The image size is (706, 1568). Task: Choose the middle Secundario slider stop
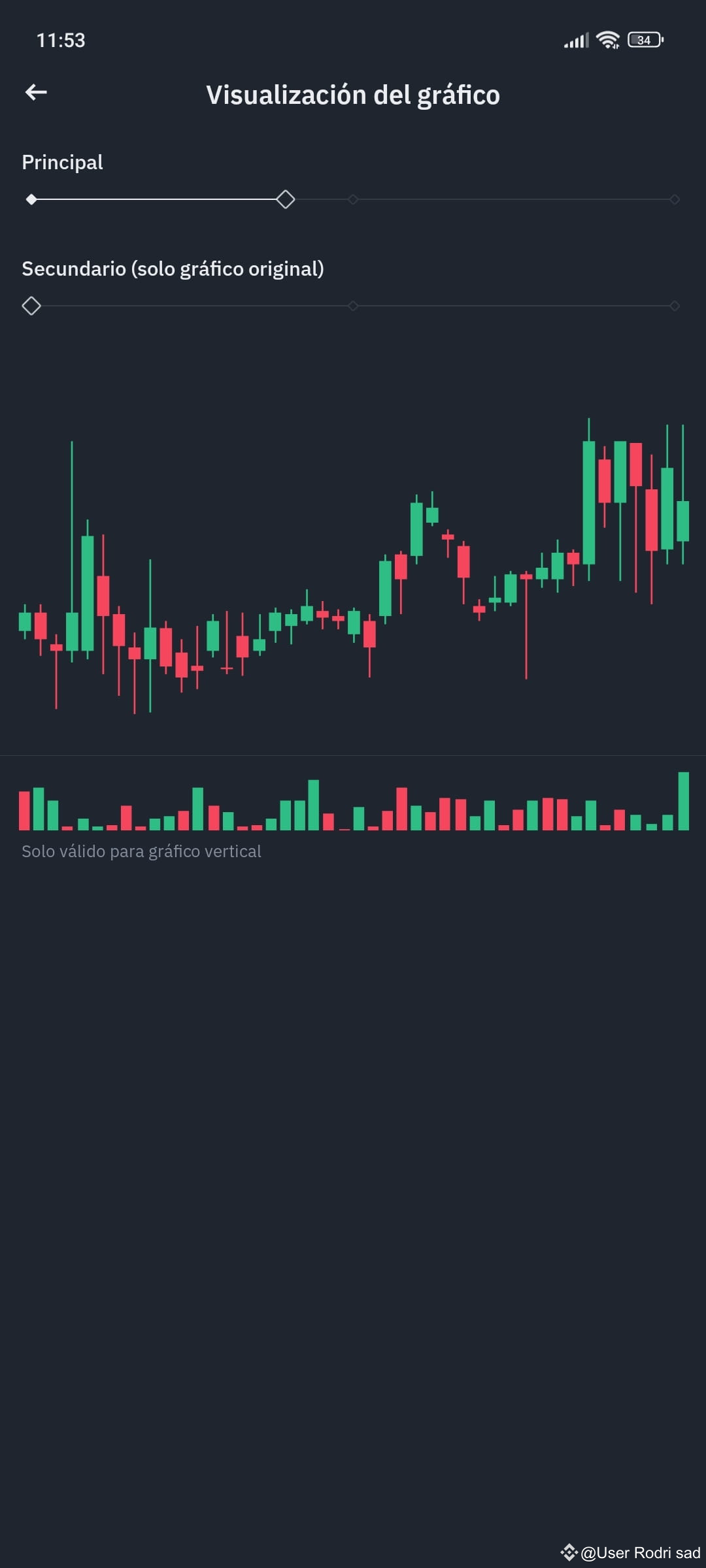[x=354, y=306]
